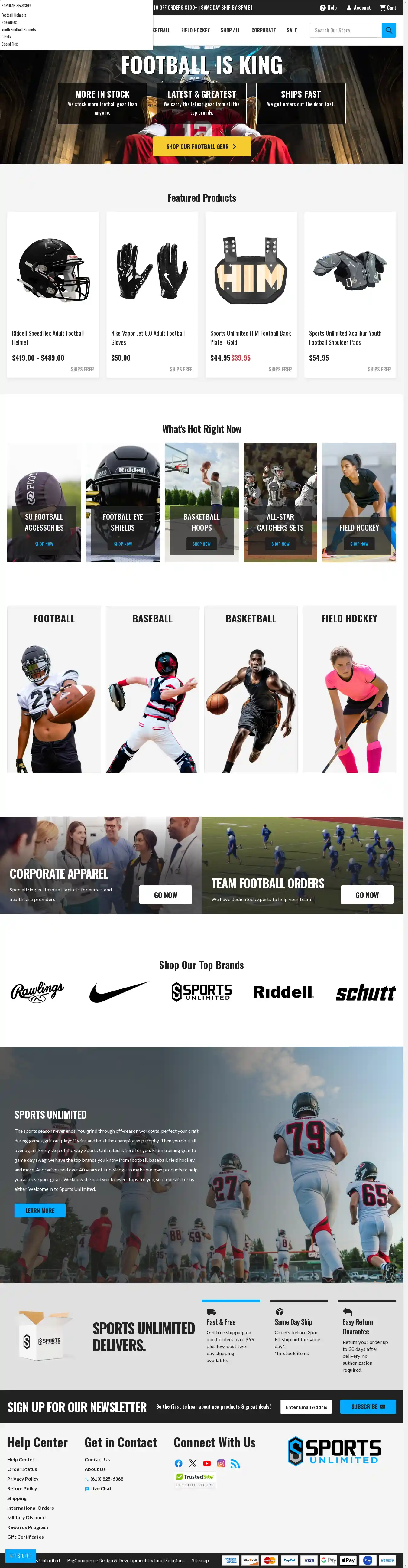Image resolution: width=408 pixels, height=1568 pixels.
Task: Tap the search magnifier button
Action: (388, 31)
